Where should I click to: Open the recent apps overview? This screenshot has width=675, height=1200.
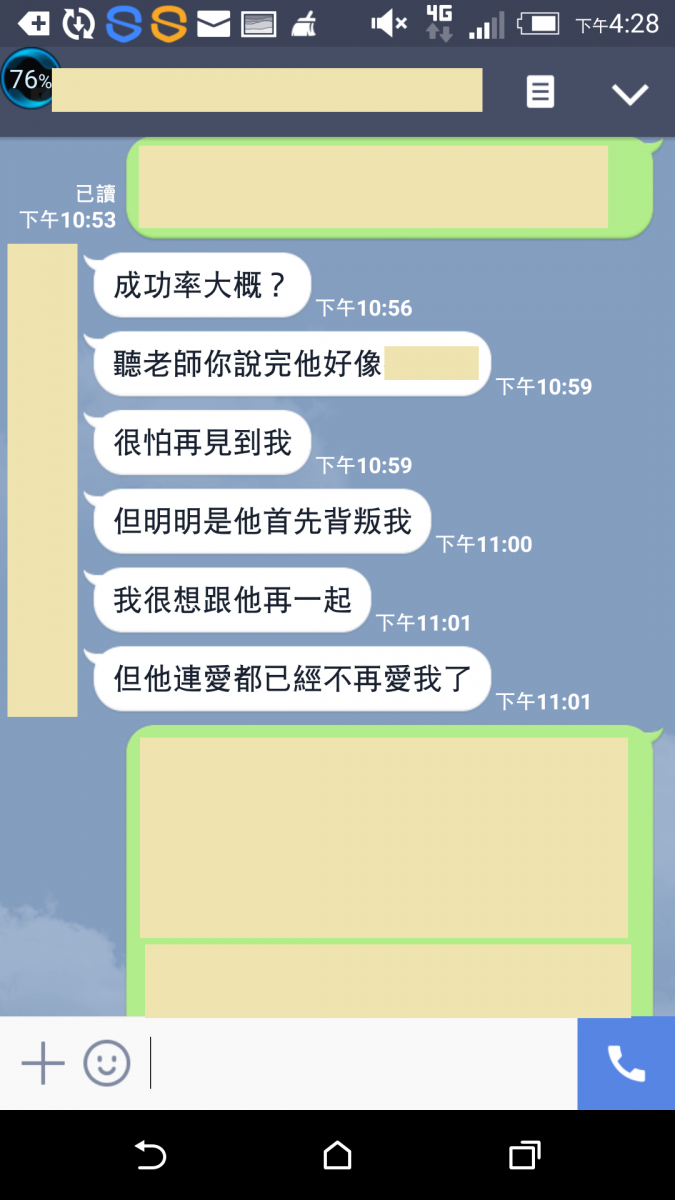click(525, 1156)
